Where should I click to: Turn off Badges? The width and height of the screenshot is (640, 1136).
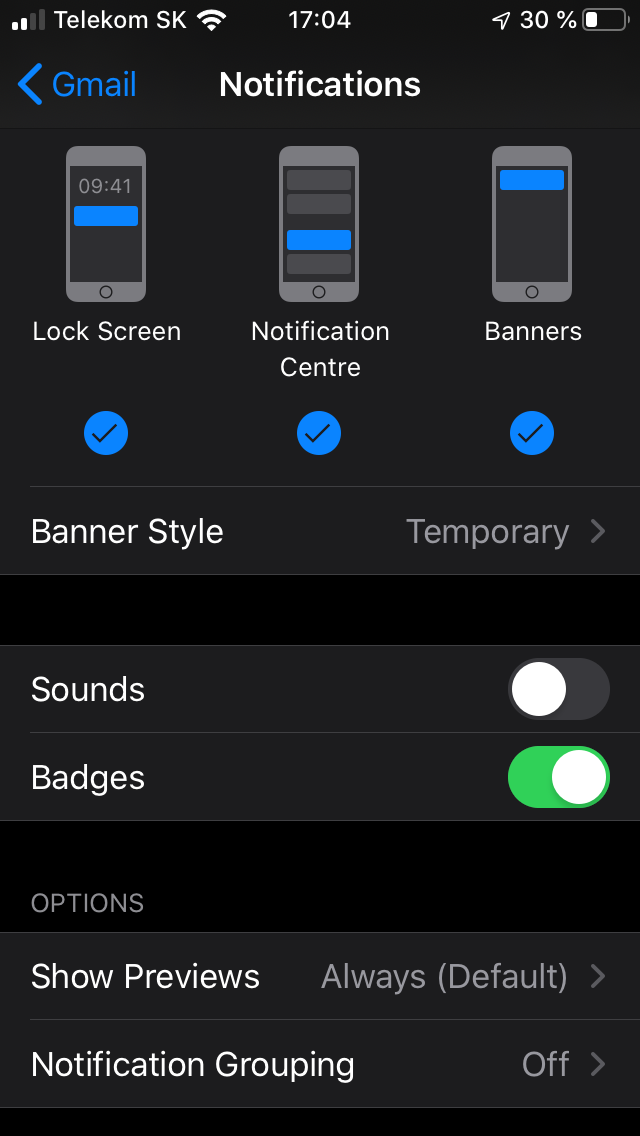tap(559, 777)
